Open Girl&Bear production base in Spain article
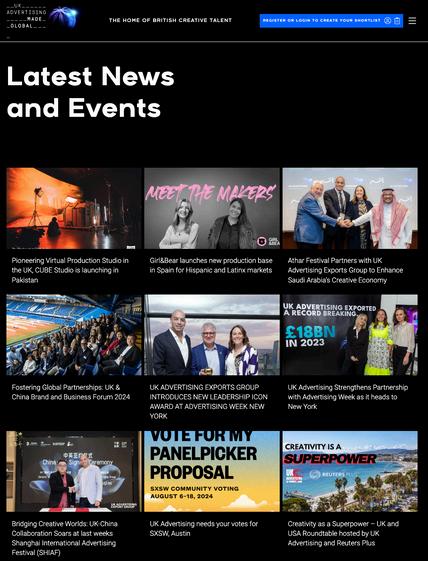 click(x=211, y=265)
